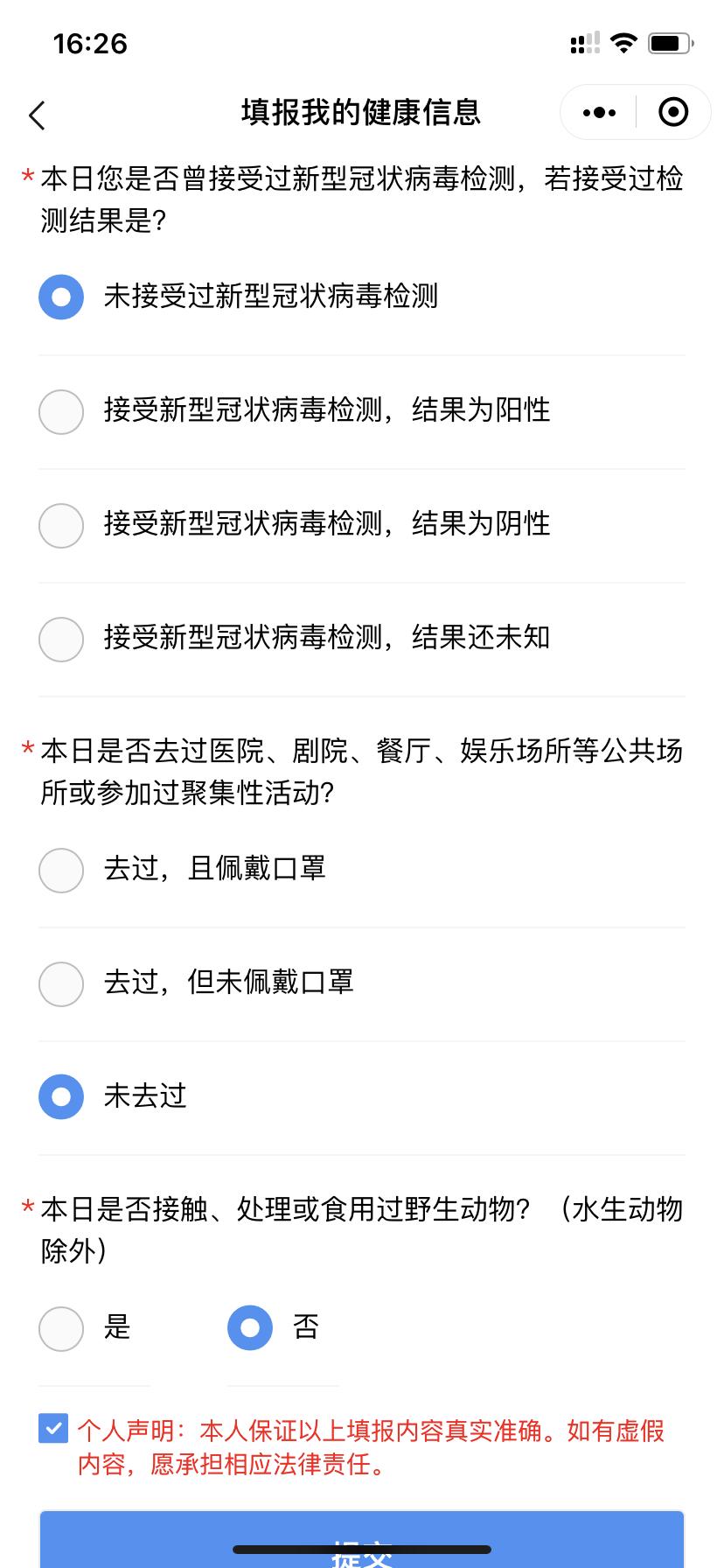Select 接受新型冠状病毒检测，结果为阴性
Image resolution: width=724 pixels, height=1568 pixels.
61,526
